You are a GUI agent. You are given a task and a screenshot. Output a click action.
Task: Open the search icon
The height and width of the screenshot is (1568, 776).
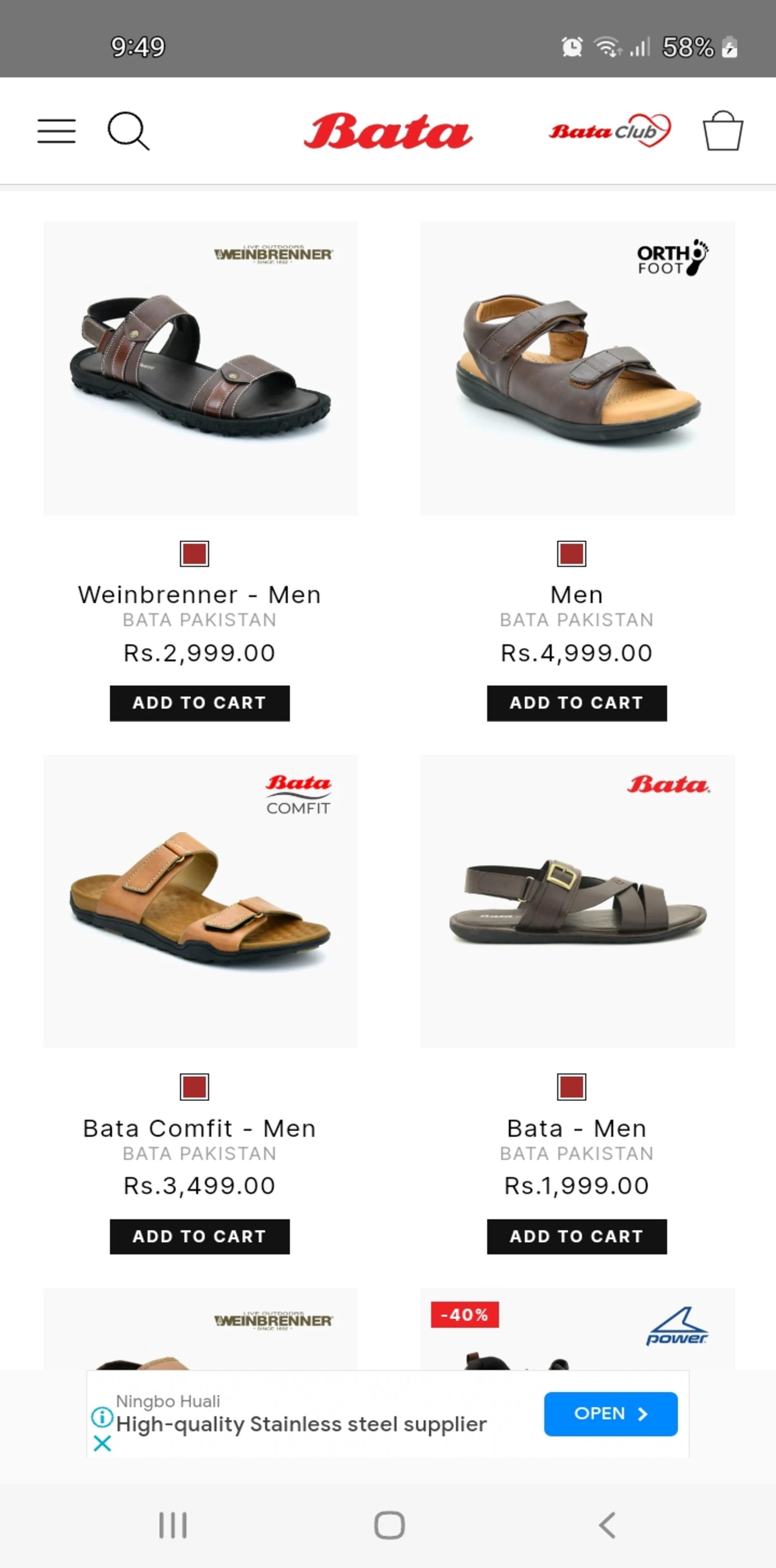tap(128, 130)
